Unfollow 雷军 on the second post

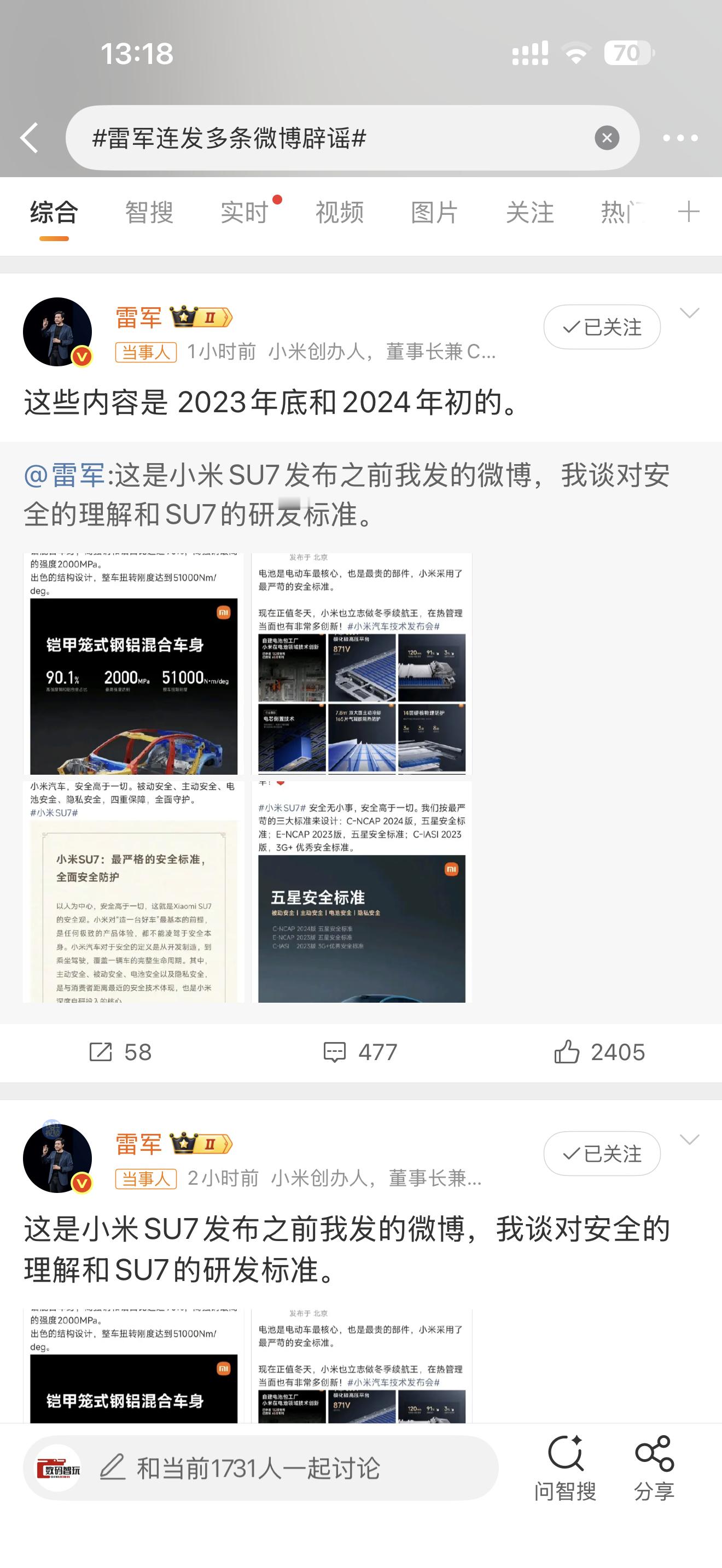point(602,1154)
